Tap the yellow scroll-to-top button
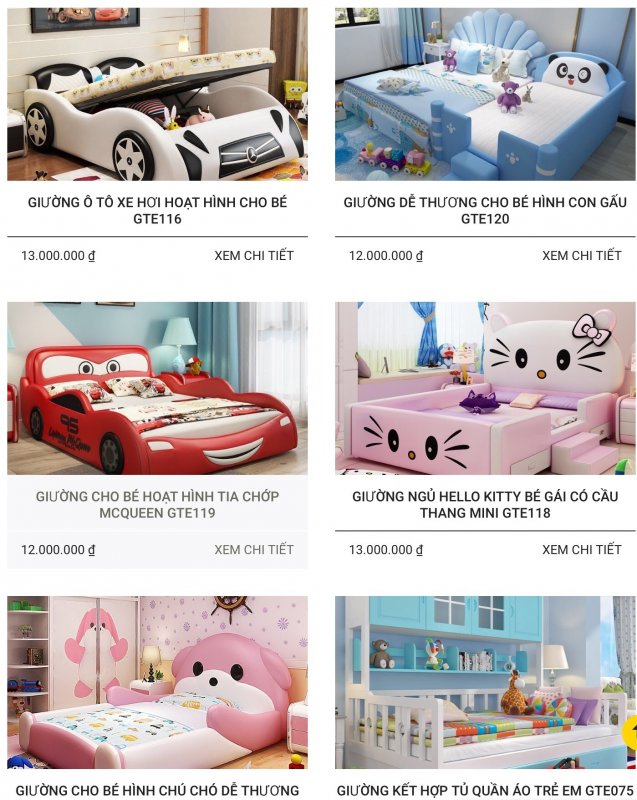This screenshot has width=637, height=800. tap(630, 733)
